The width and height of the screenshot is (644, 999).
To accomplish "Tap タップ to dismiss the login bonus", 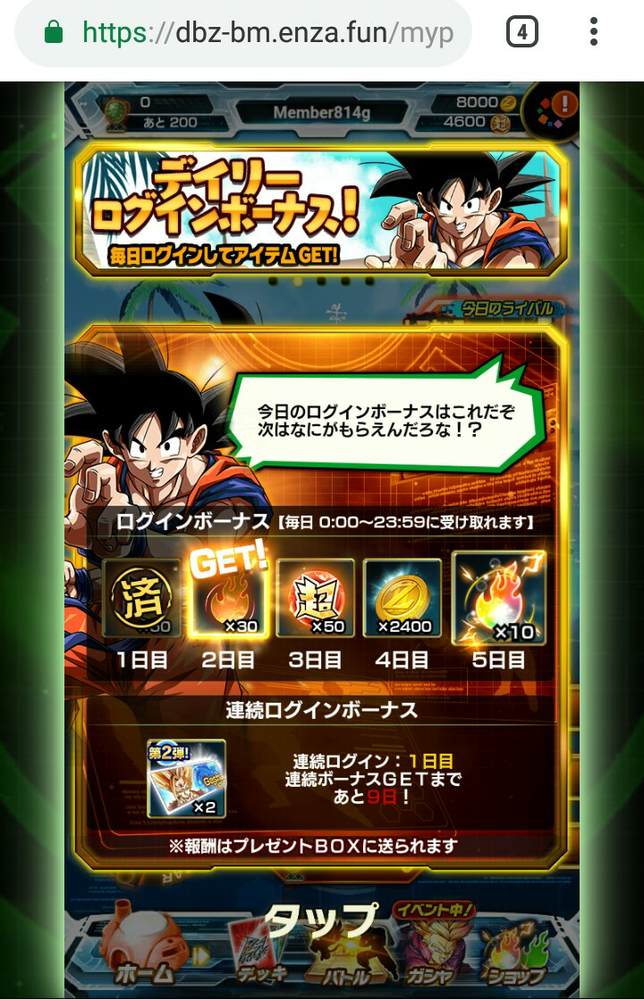I will point(322,918).
